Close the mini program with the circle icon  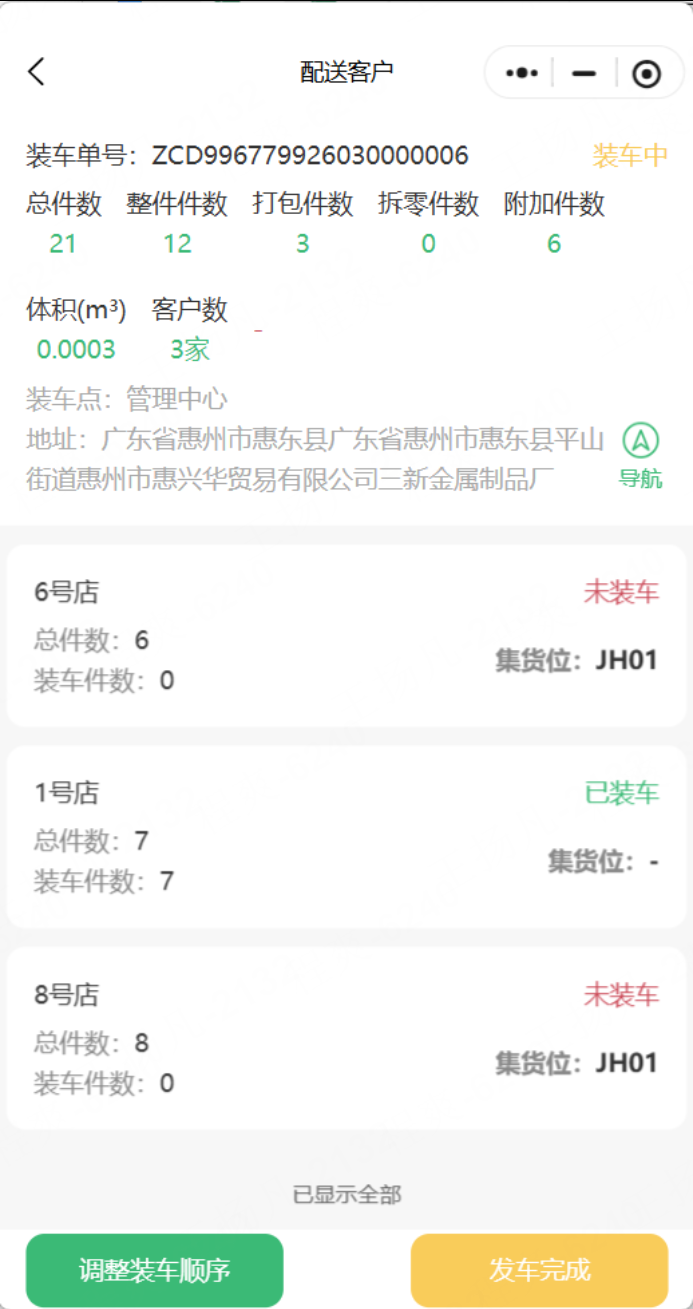647,73
